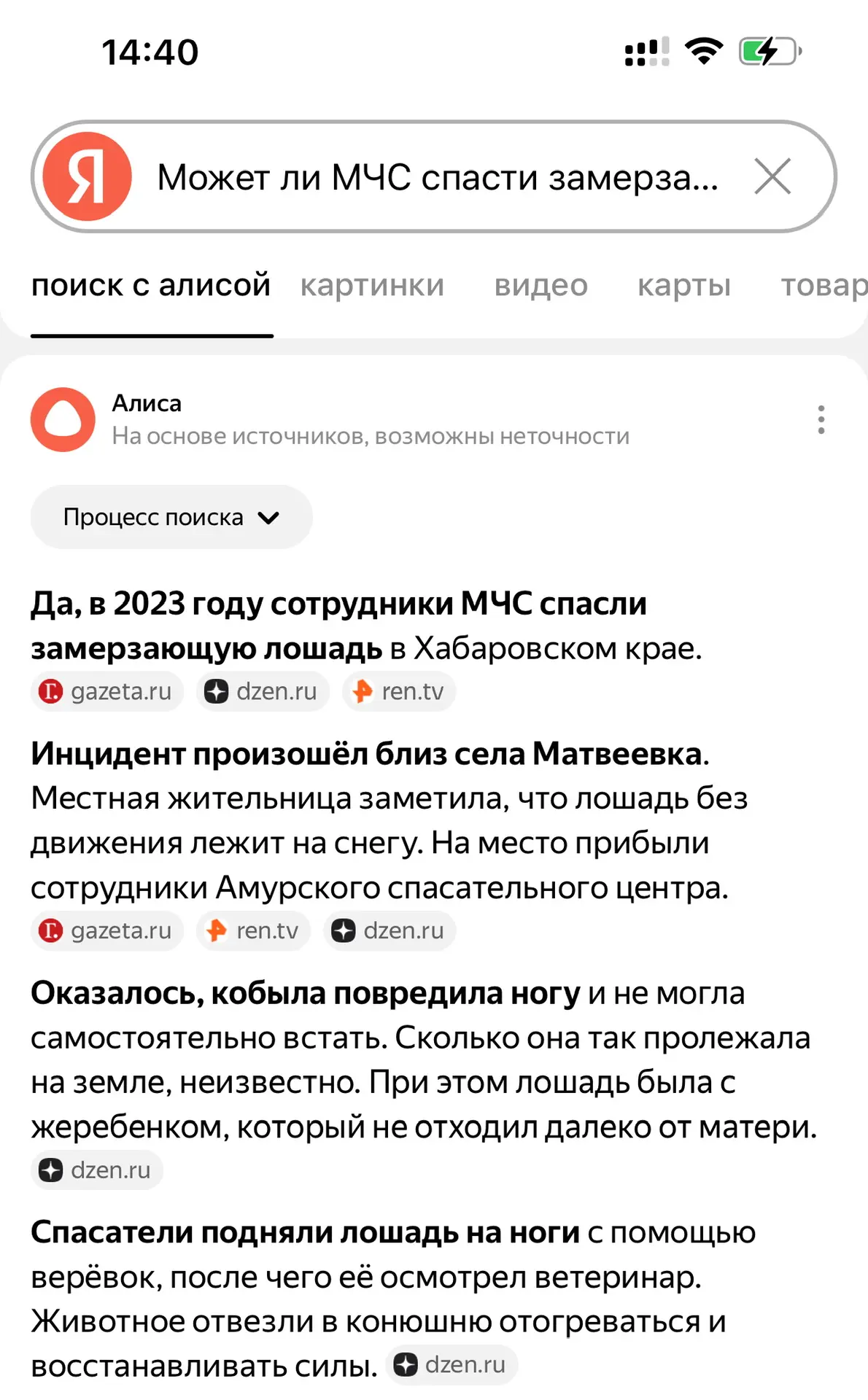
Task: Tap the Yandex logo button
Action: coord(87,176)
